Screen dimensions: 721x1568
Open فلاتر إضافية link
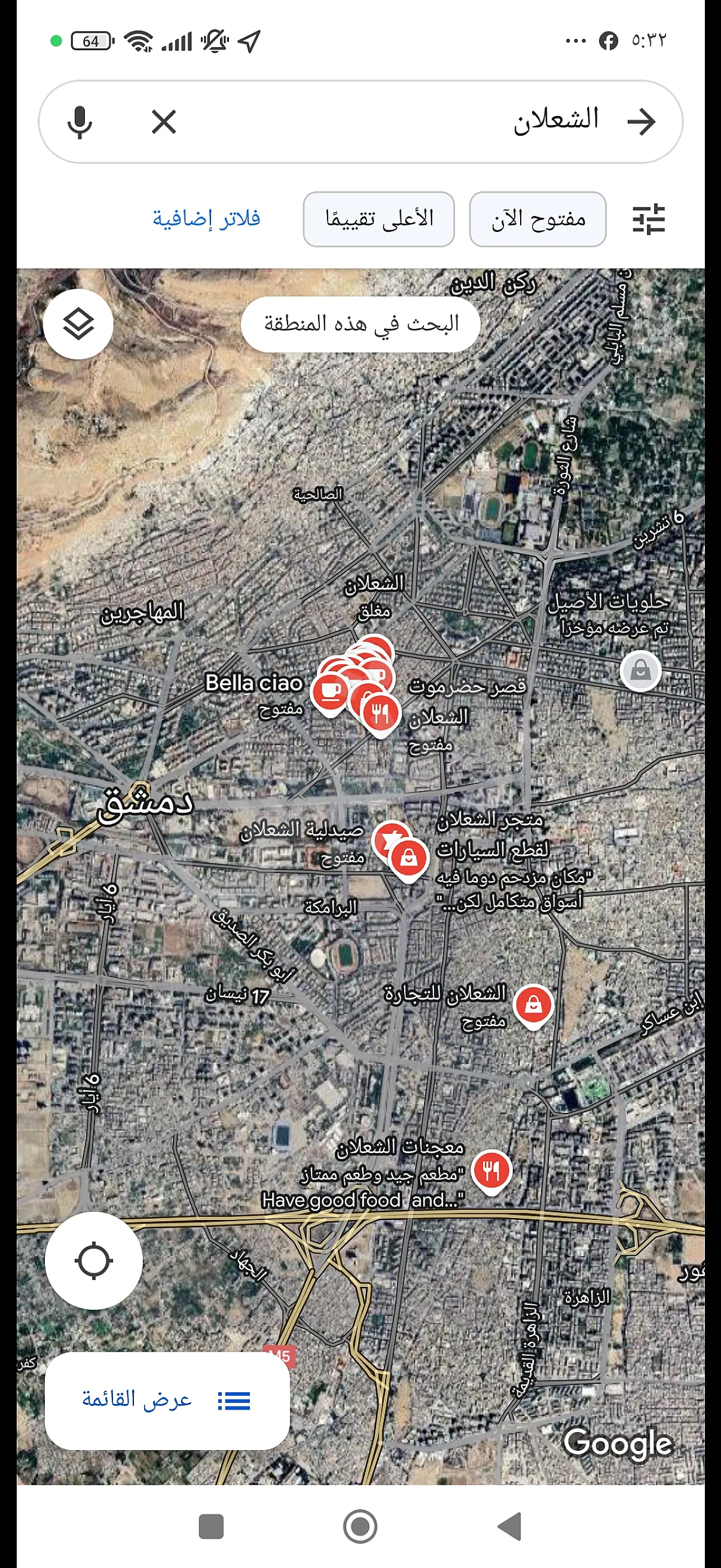(206, 218)
